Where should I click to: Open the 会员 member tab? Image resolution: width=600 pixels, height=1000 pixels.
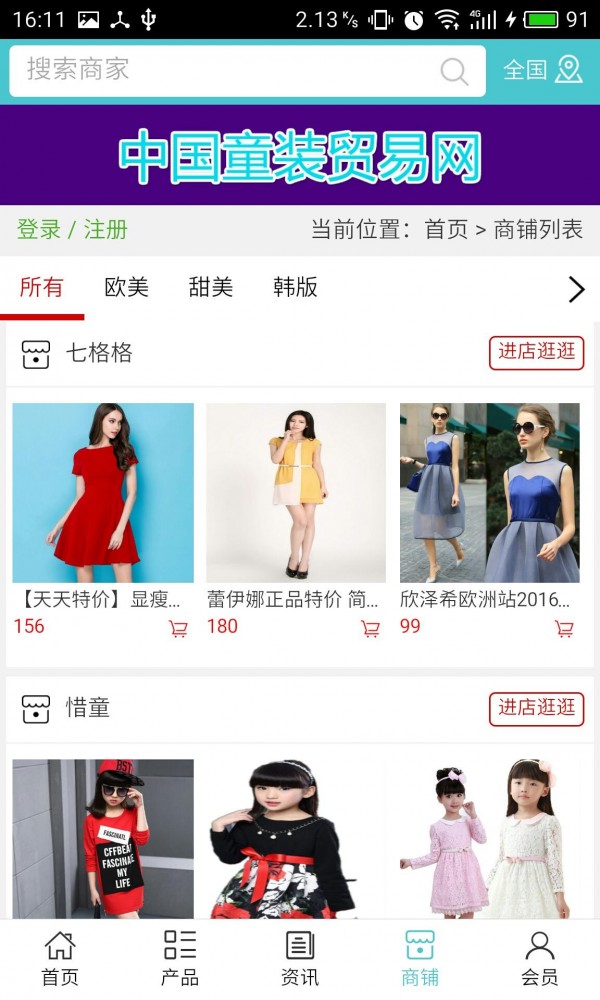540,958
